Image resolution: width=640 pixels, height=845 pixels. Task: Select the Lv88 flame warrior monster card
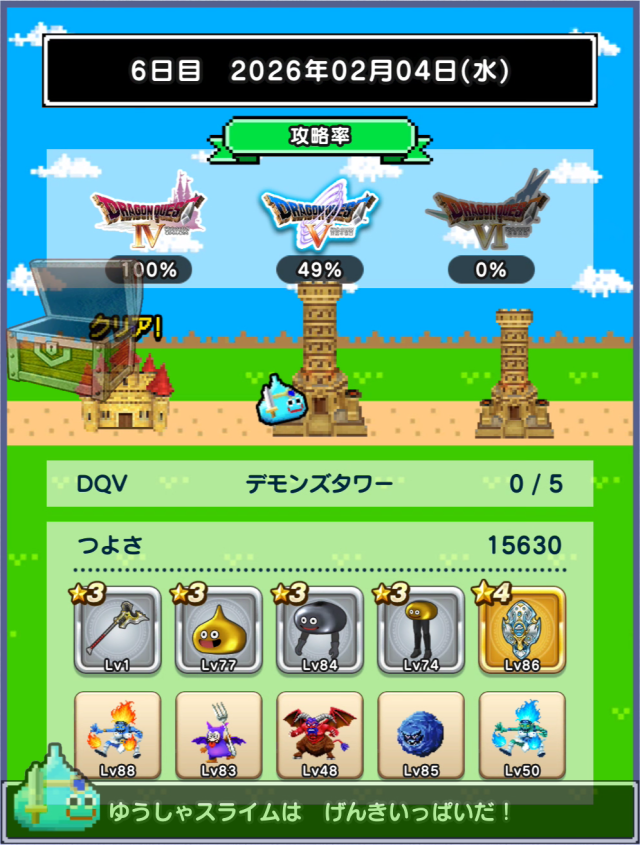tap(117, 735)
